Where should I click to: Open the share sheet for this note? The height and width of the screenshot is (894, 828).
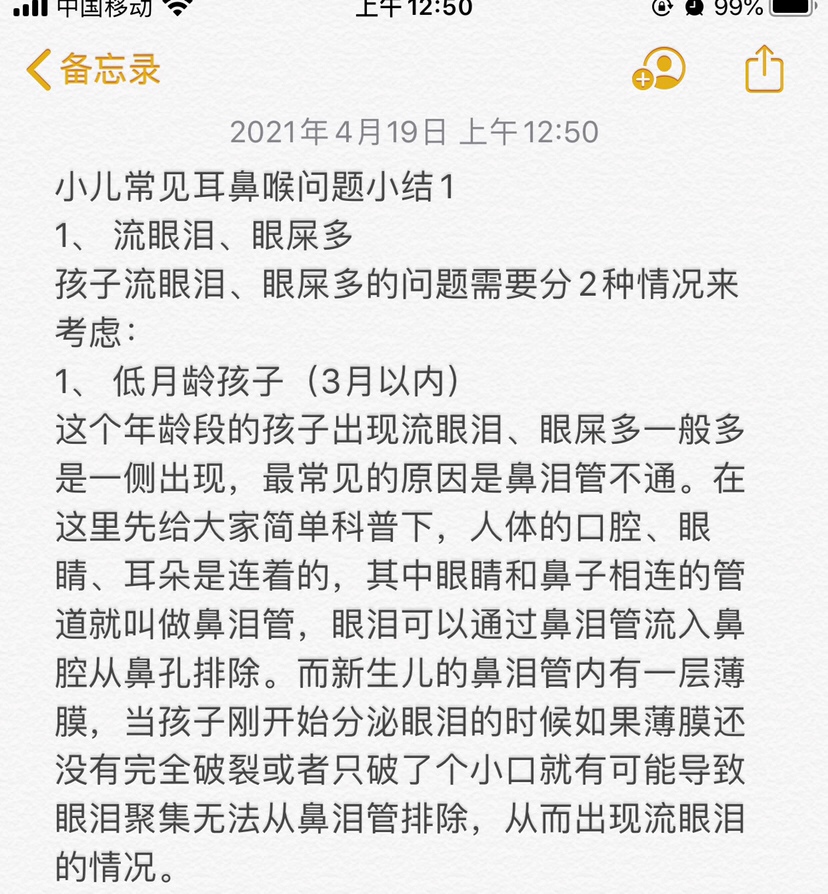coord(764,70)
